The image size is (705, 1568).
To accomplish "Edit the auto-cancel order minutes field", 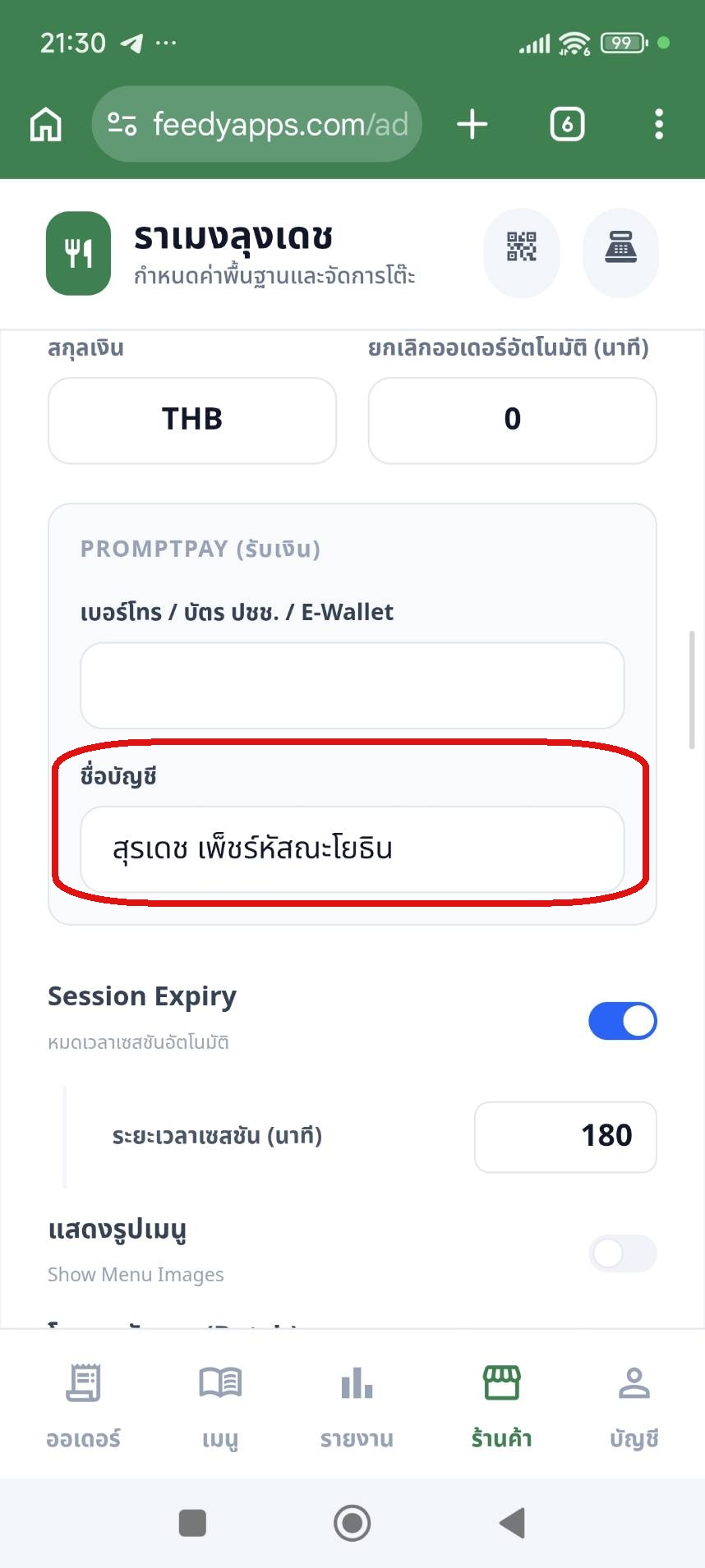I will 512,420.
